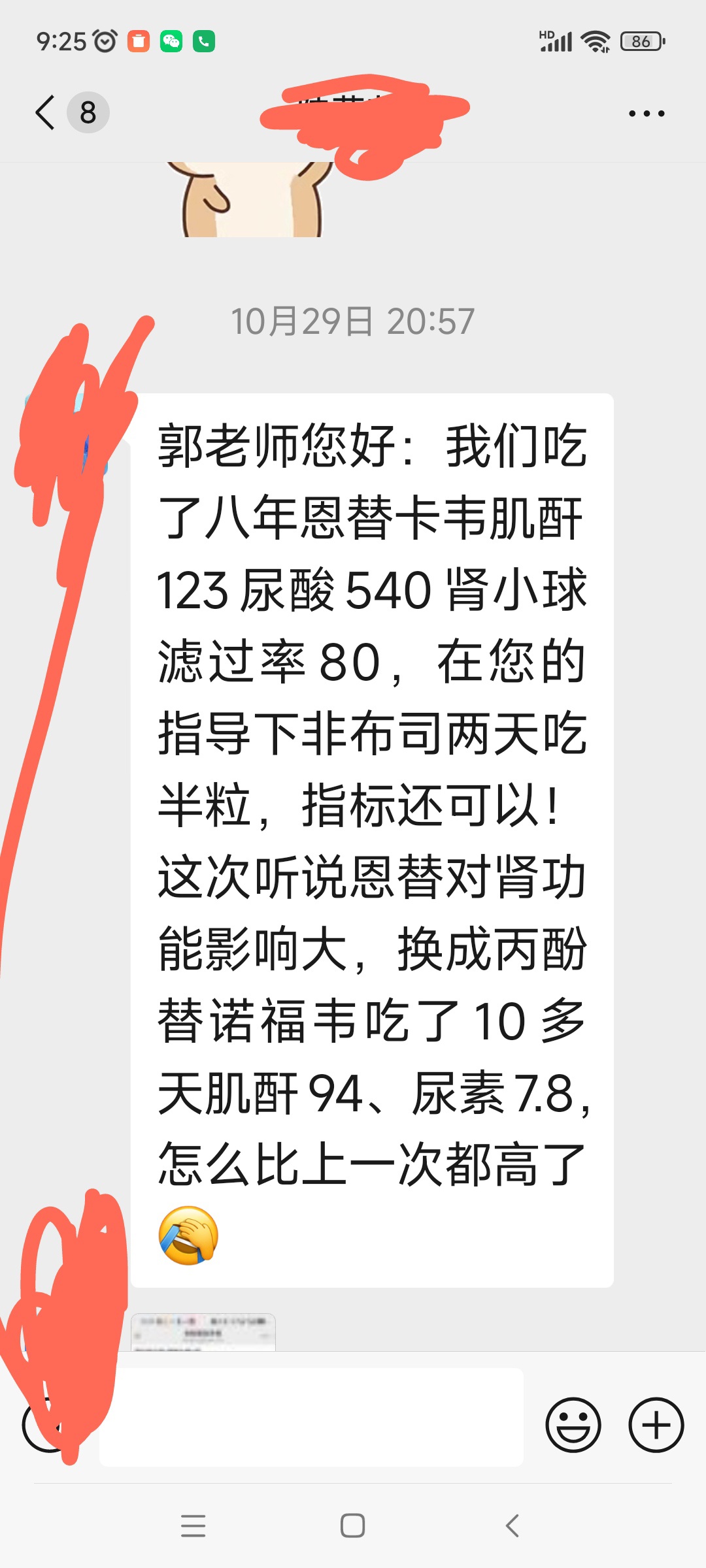
Task: Open the chat's three-dot options menu
Action: point(646,114)
